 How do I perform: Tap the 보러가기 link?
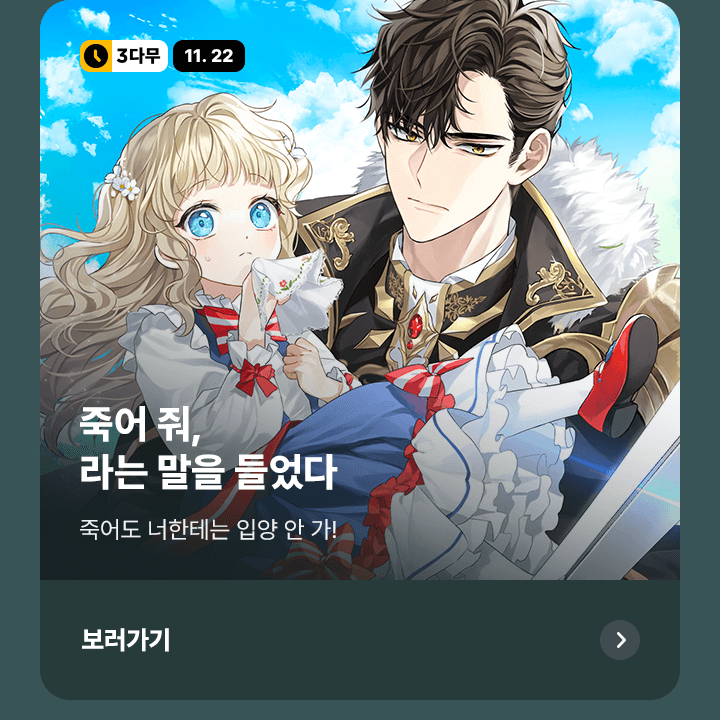[x=126, y=640]
